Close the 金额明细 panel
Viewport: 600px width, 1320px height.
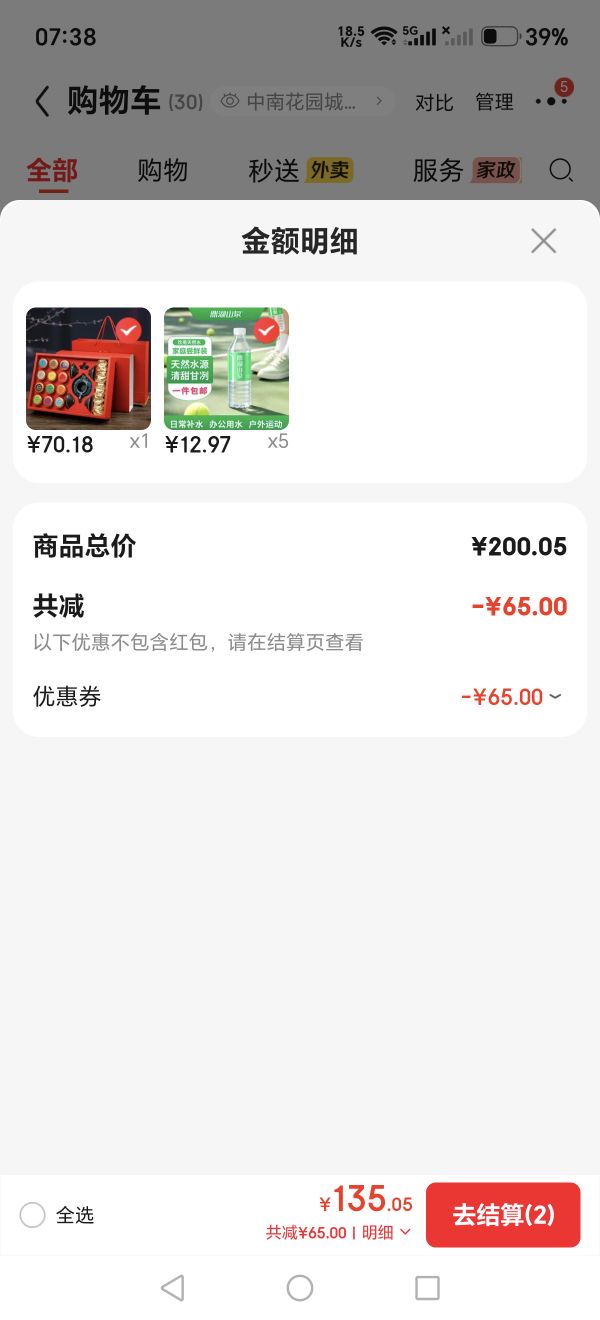click(x=543, y=241)
